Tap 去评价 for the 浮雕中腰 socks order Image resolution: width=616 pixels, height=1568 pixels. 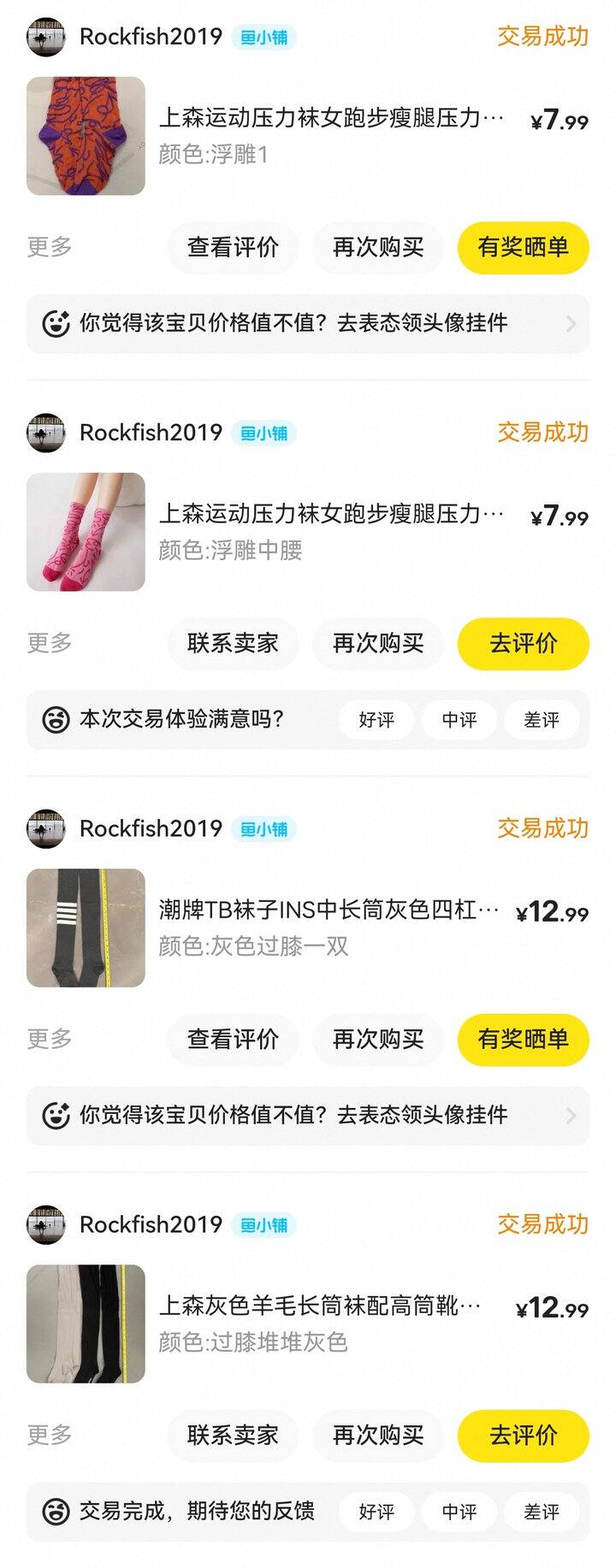tap(523, 644)
